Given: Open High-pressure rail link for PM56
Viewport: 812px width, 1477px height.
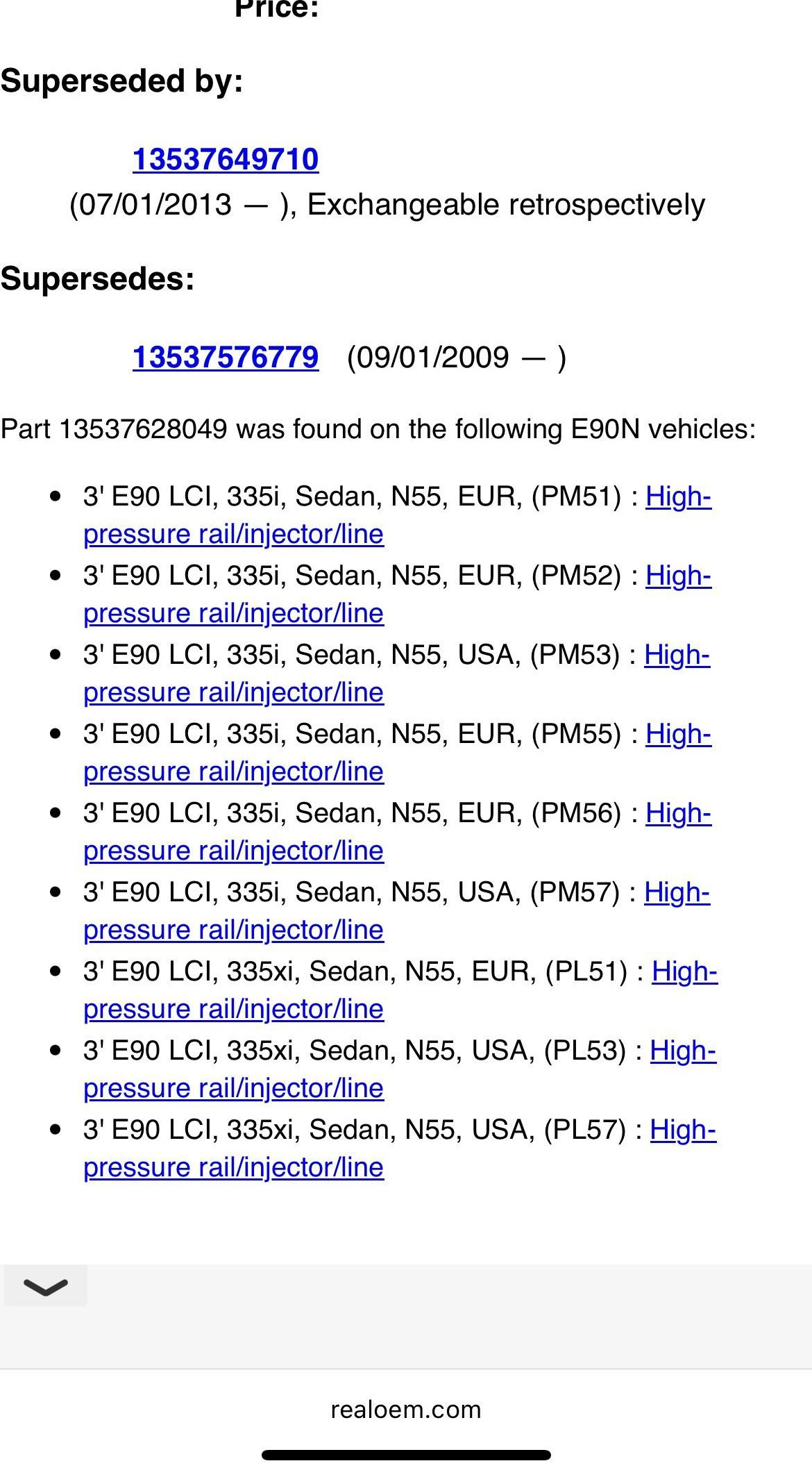Looking at the screenshot, I should click(x=233, y=851).
